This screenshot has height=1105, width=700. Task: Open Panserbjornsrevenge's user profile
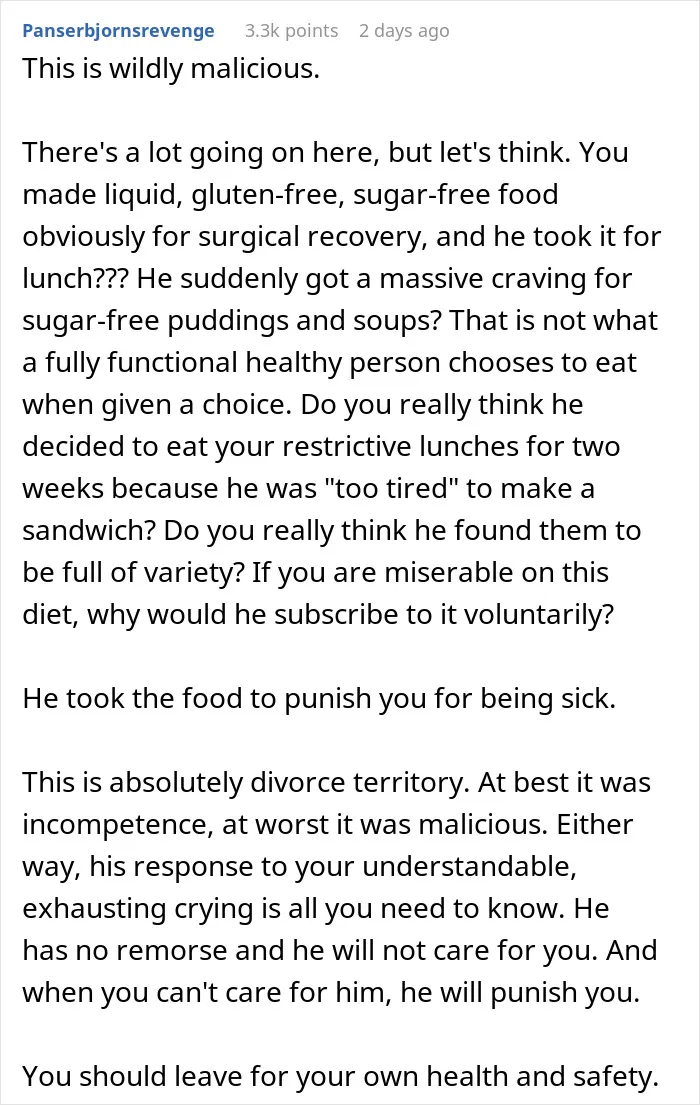[118, 31]
